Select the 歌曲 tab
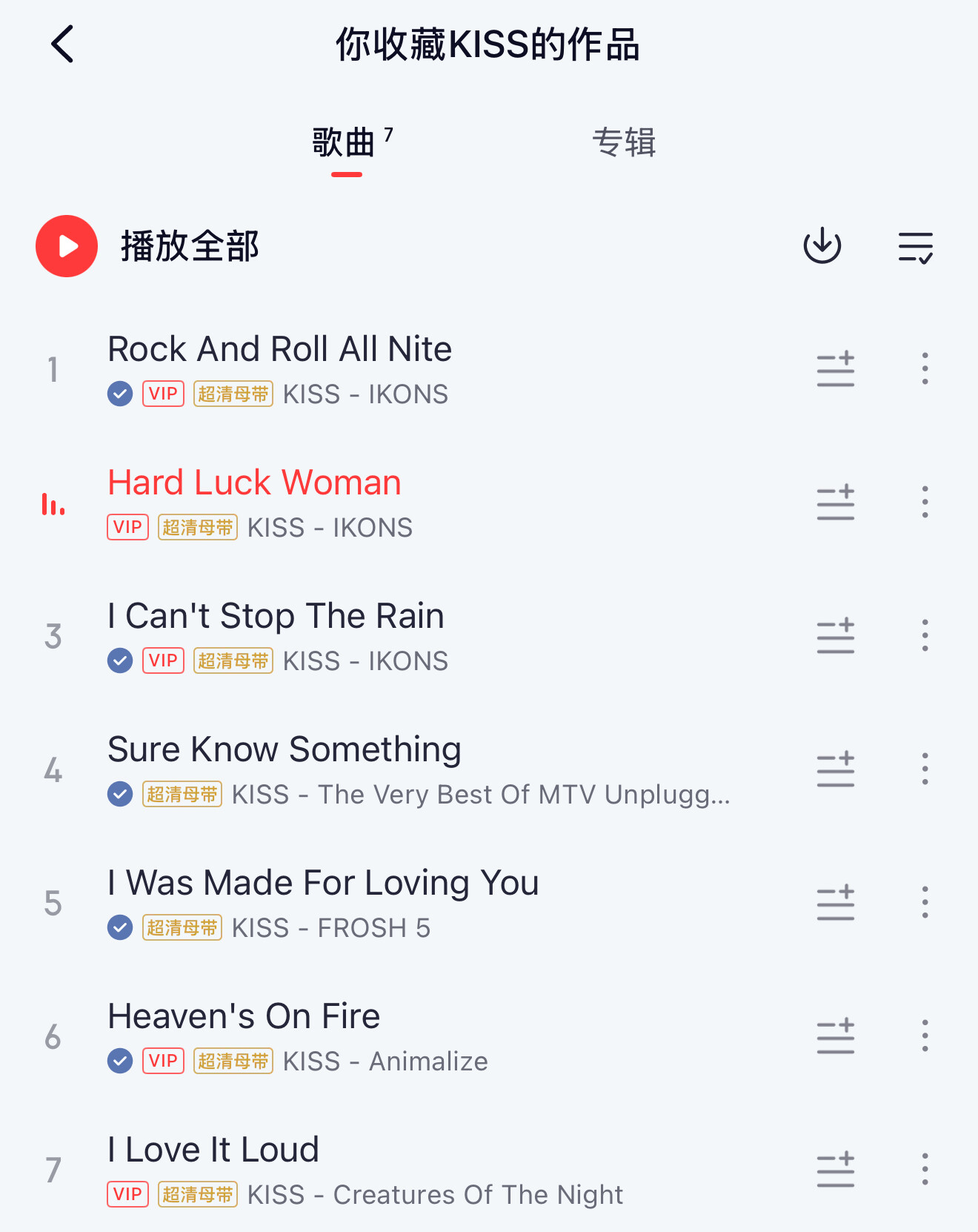The image size is (978, 1232). point(345,142)
